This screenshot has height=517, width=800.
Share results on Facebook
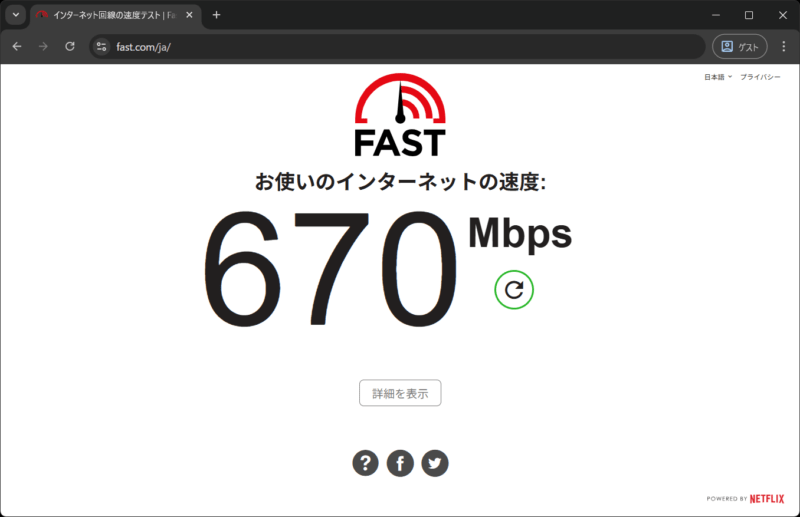tap(400, 463)
